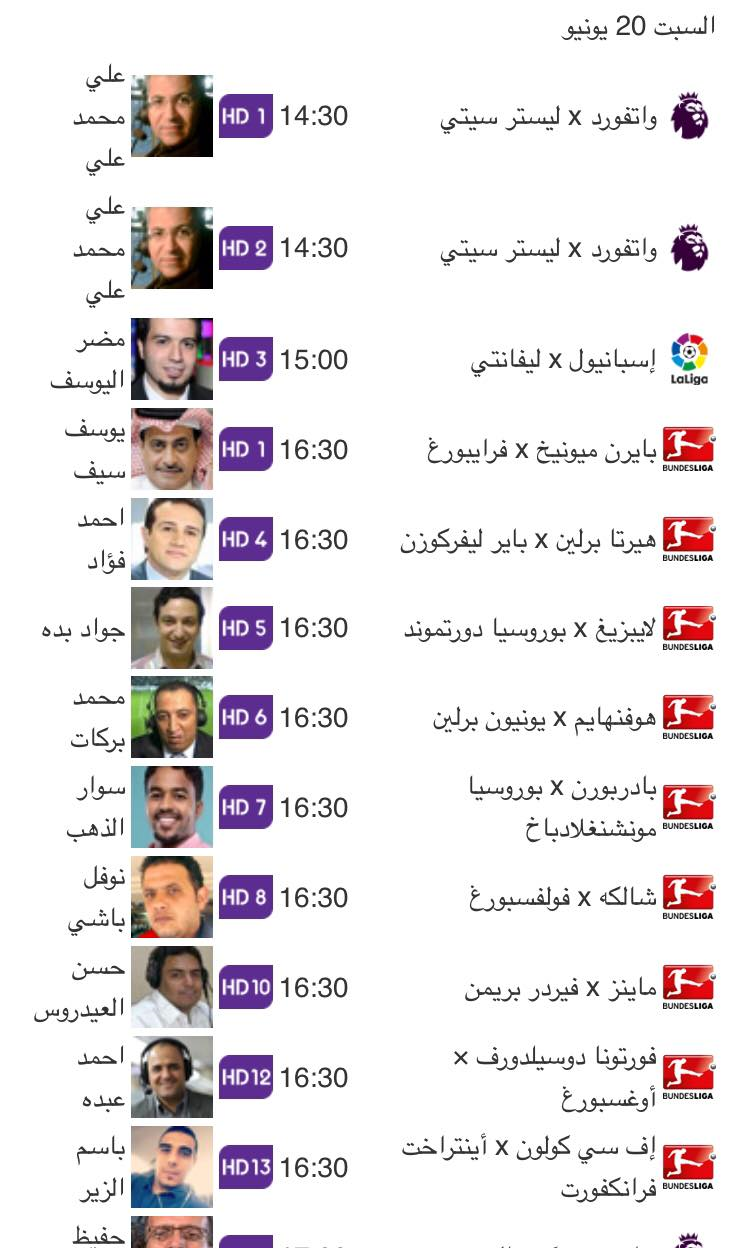750x1248 pixels.
Task: Select Paderborn x Borussia Mönchengladbach match
Action: (562, 808)
